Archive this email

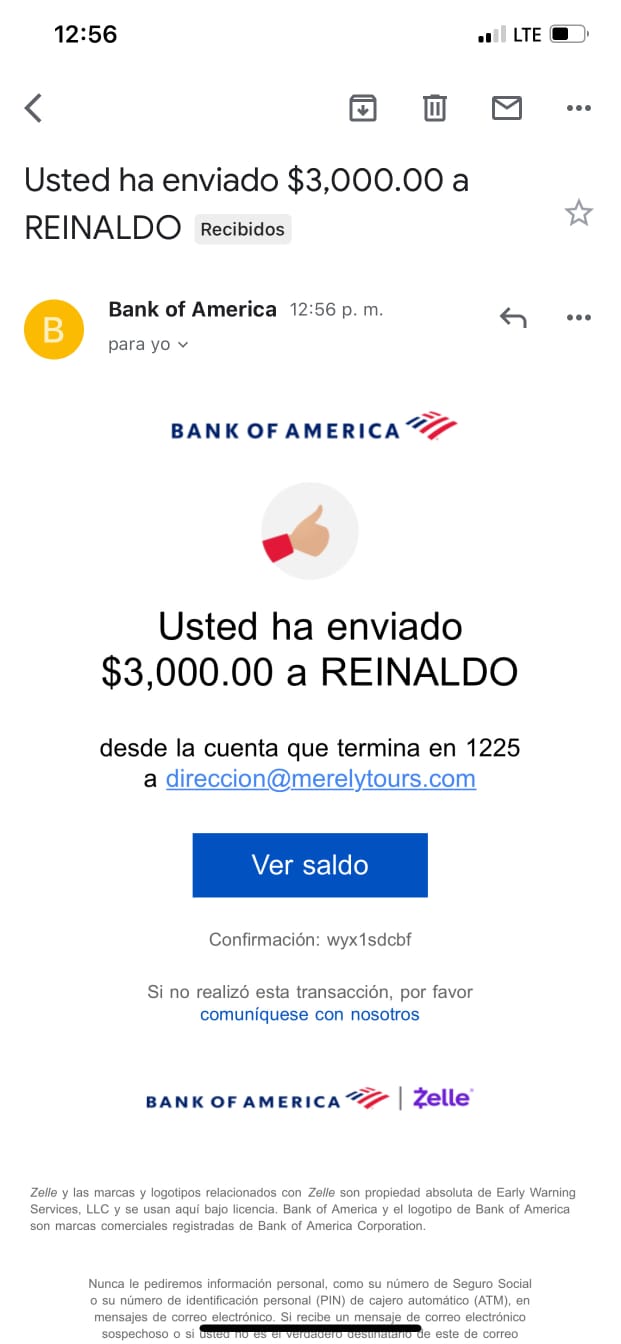tap(363, 108)
